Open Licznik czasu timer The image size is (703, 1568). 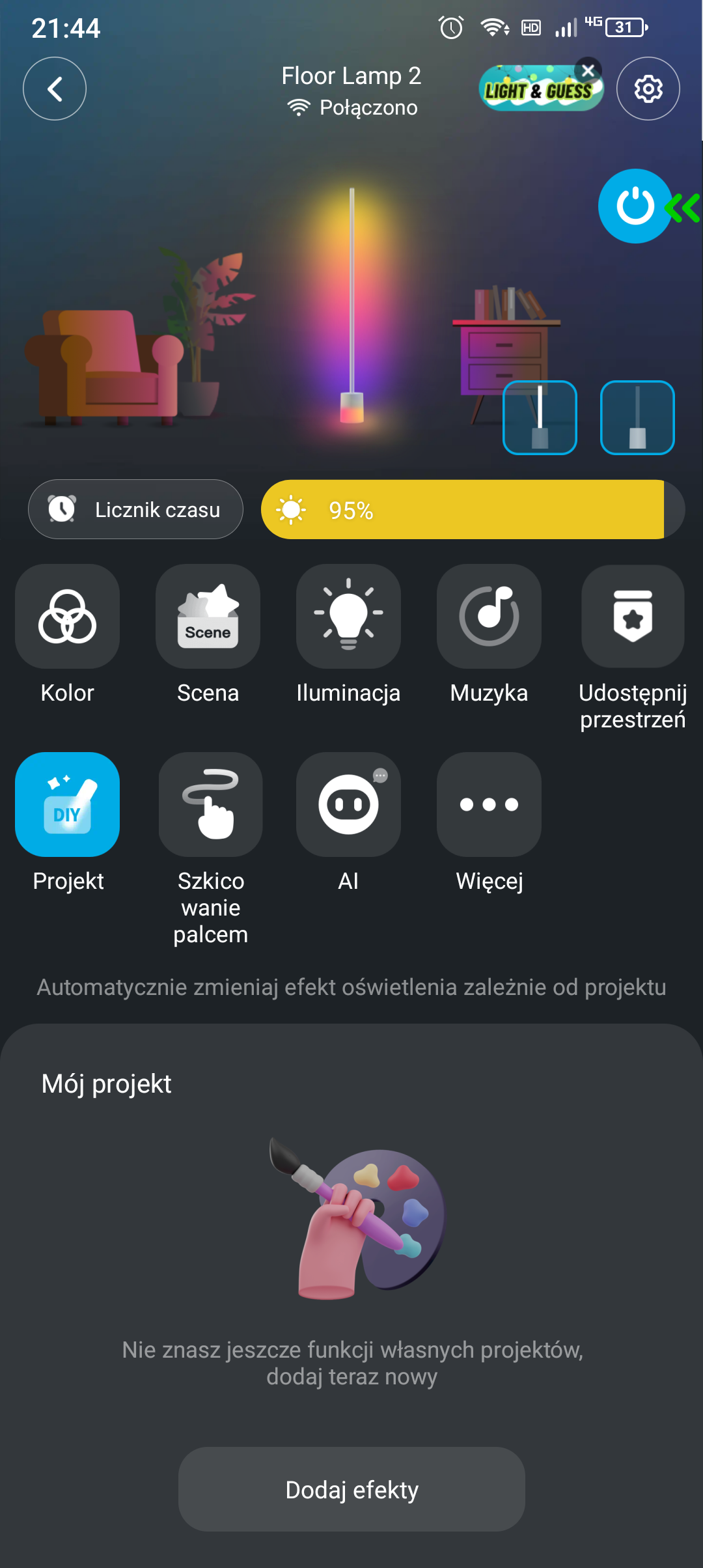pyautogui.click(x=135, y=509)
